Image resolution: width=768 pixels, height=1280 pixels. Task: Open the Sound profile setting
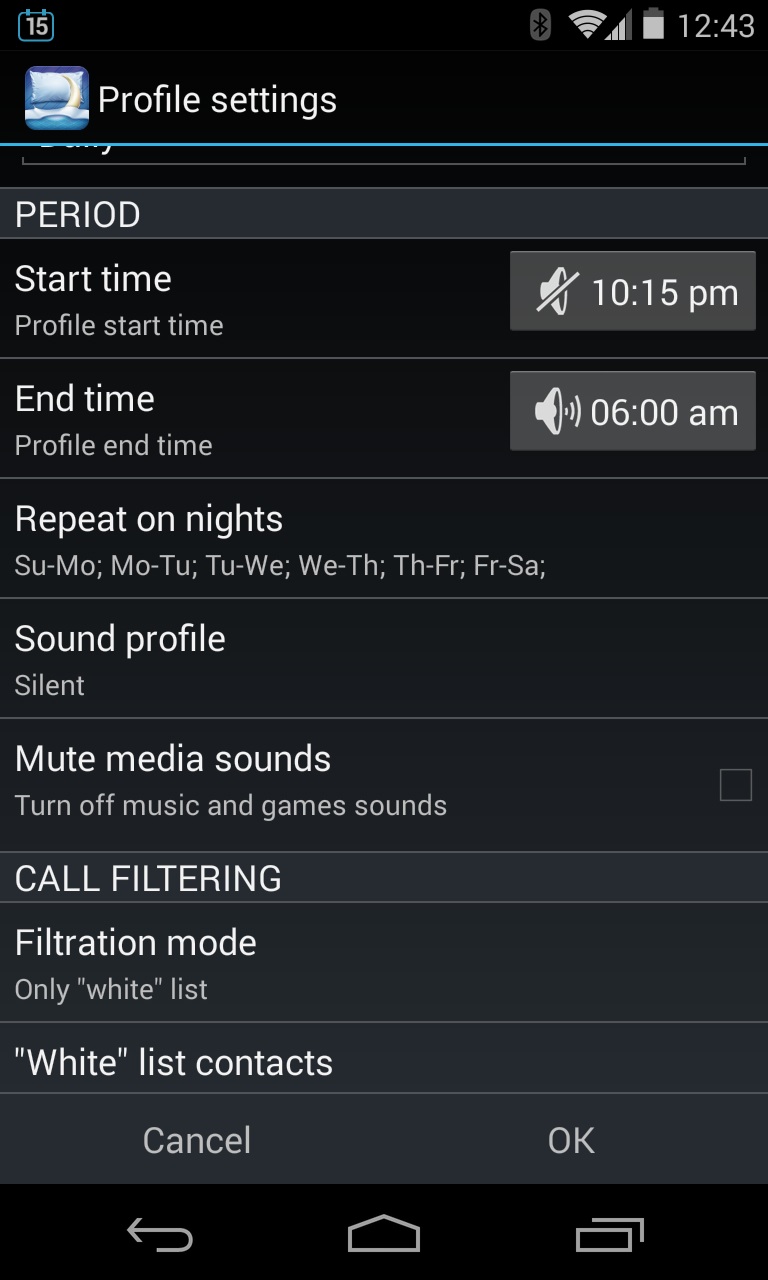pos(384,659)
